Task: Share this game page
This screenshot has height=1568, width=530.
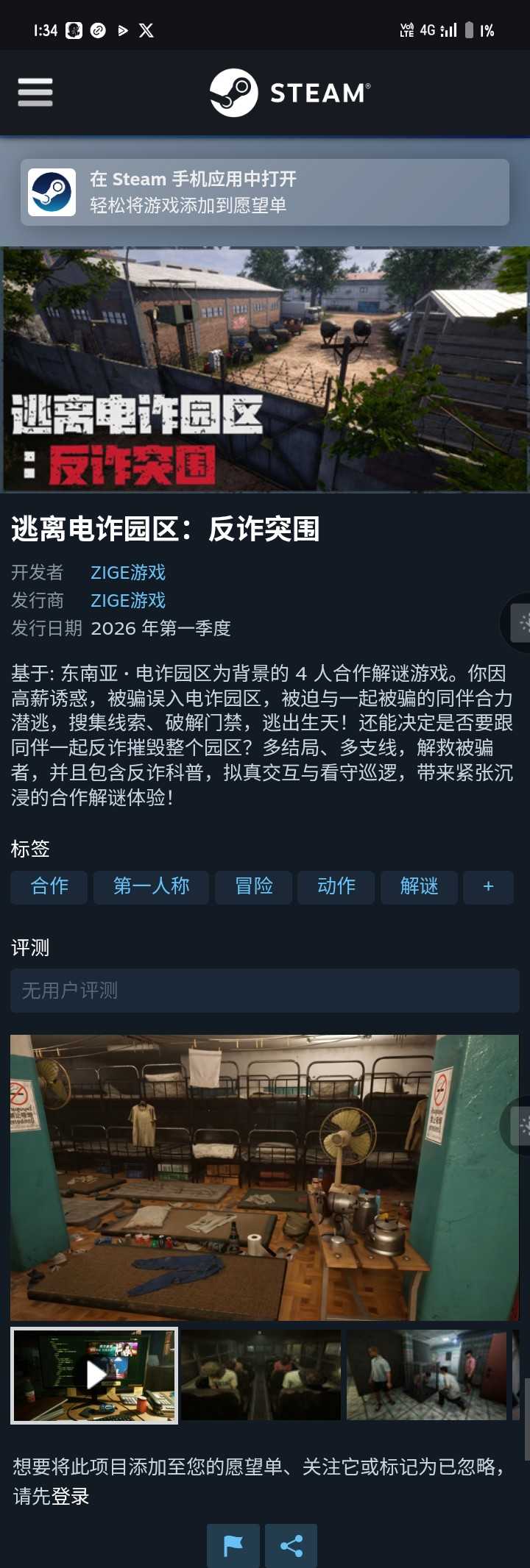Action: (x=291, y=1545)
